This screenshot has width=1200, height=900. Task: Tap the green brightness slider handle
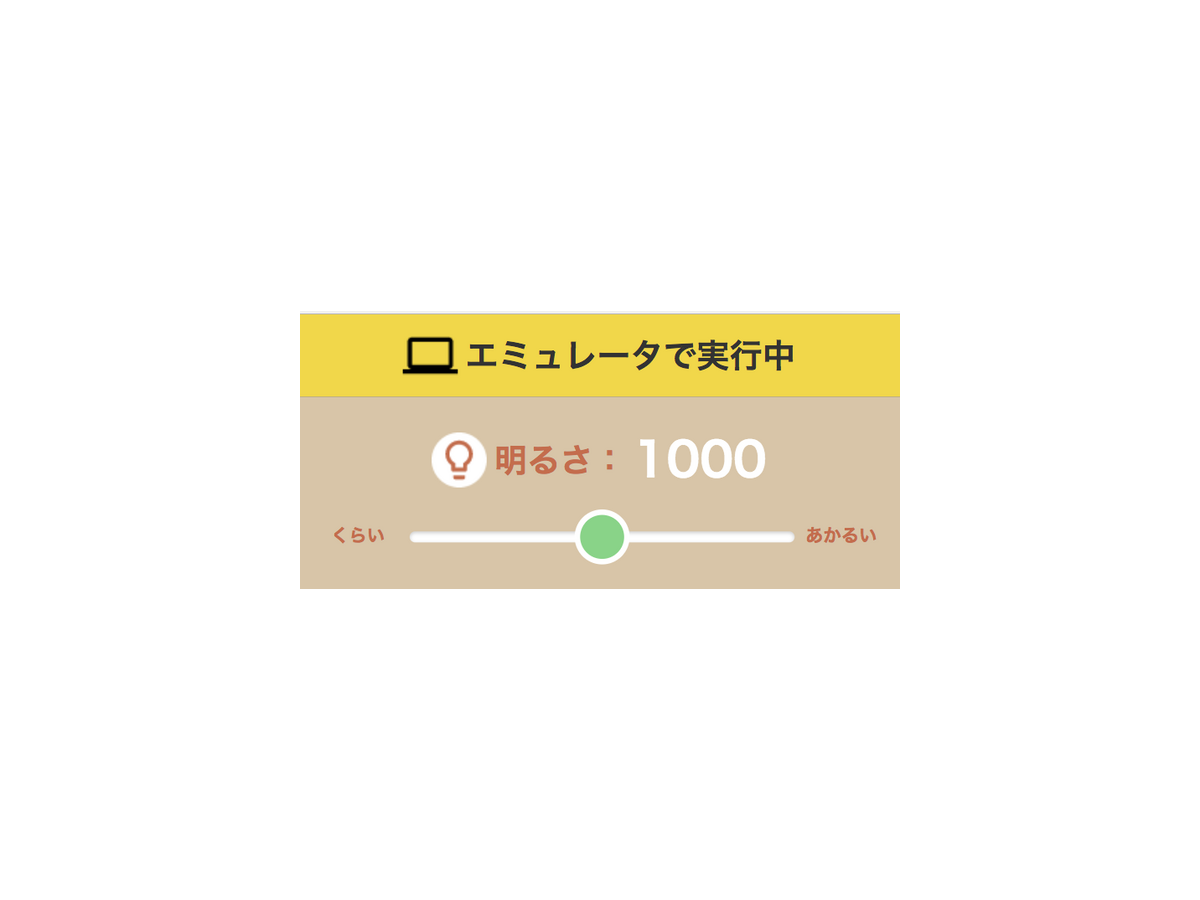[x=602, y=537]
